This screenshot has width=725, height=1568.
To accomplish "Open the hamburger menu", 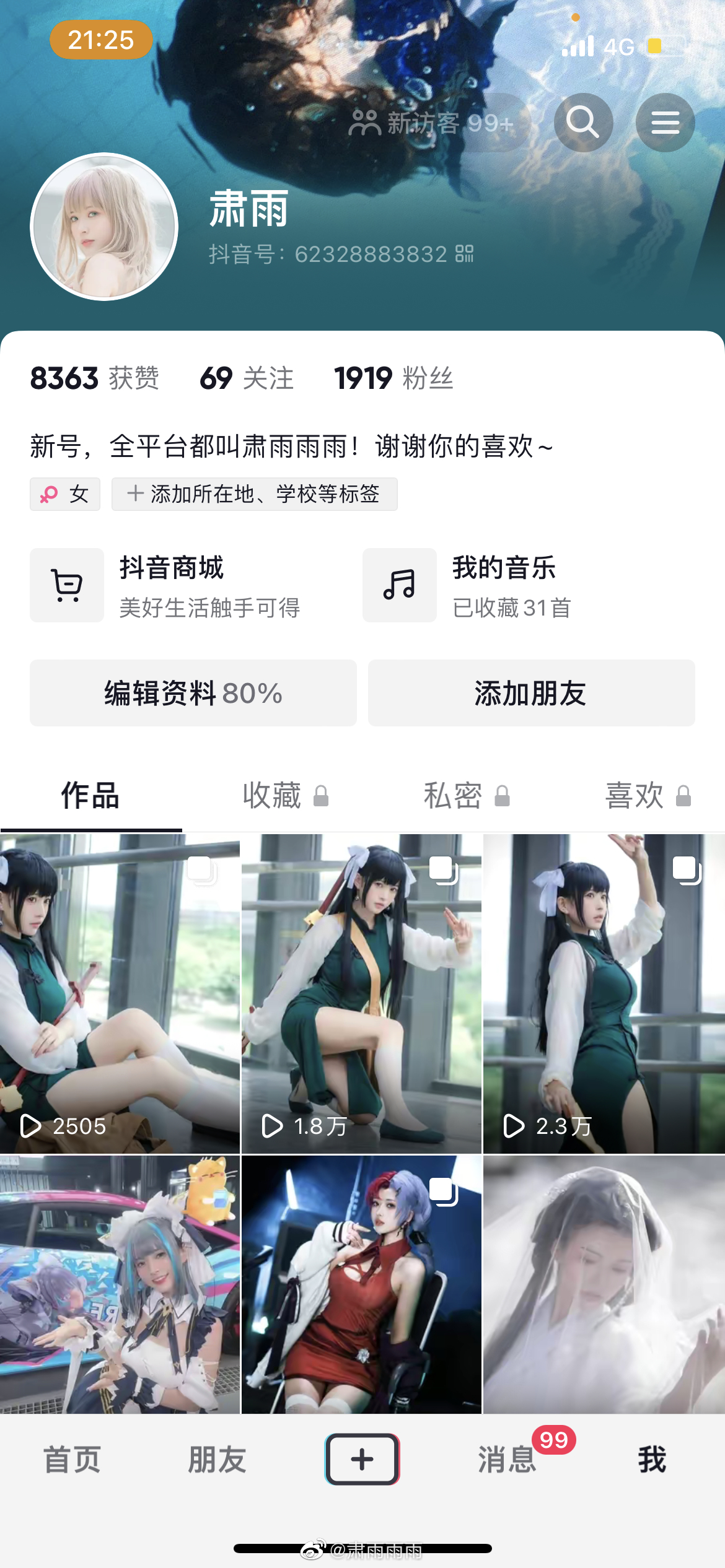I will coord(665,123).
